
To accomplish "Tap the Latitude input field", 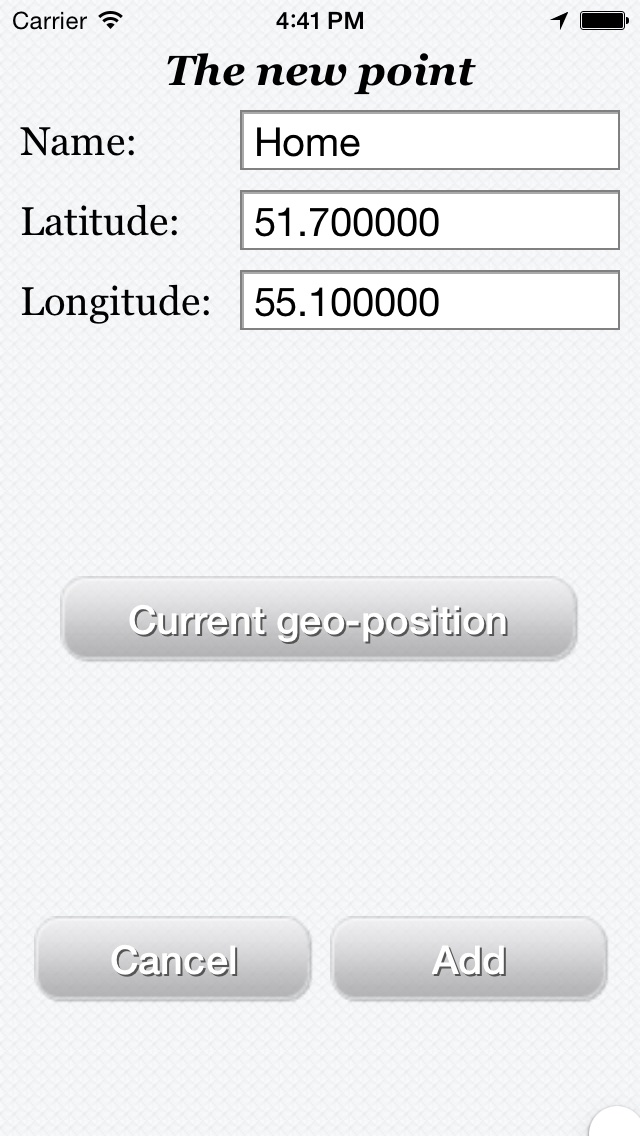I will (430, 220).
